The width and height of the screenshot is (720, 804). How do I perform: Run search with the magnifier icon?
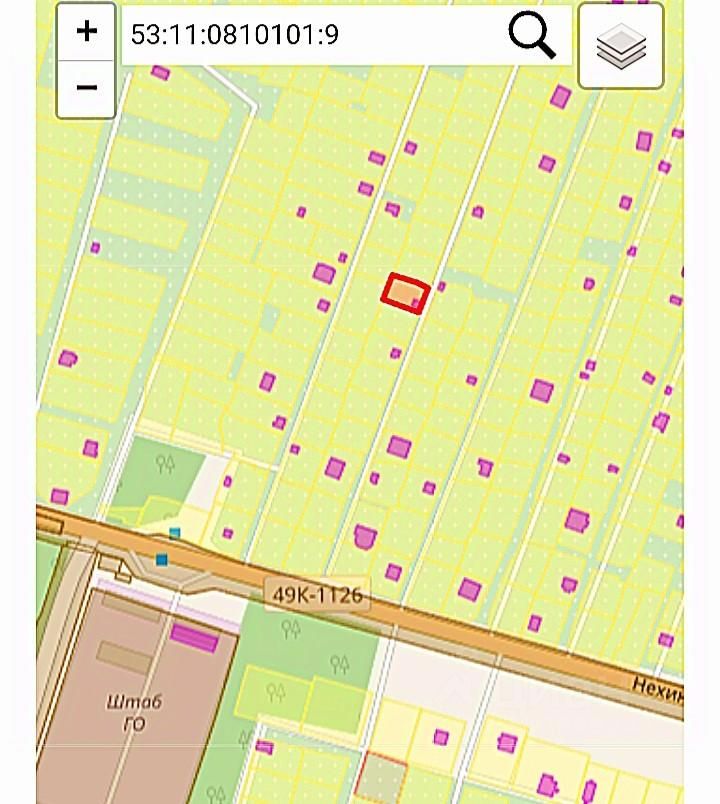click(532, 36)
